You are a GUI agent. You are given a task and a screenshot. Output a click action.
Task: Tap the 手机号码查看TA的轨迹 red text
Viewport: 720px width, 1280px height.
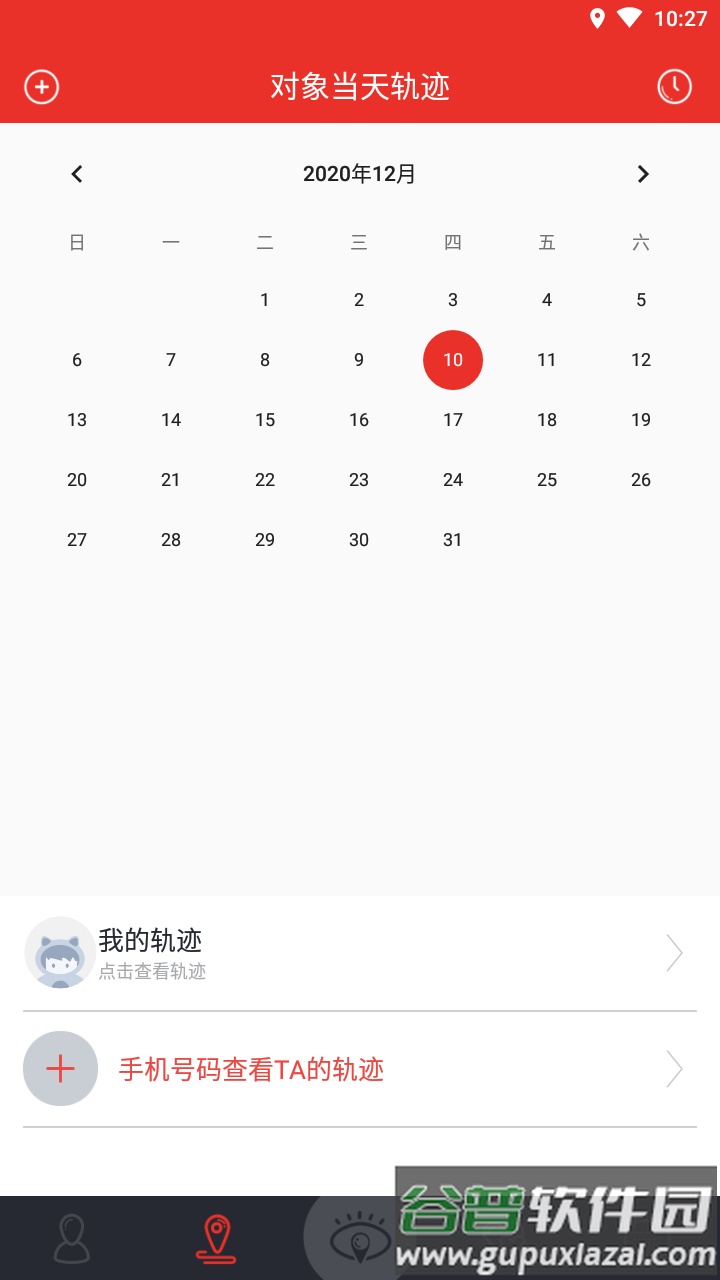[x=250, y=1068]
